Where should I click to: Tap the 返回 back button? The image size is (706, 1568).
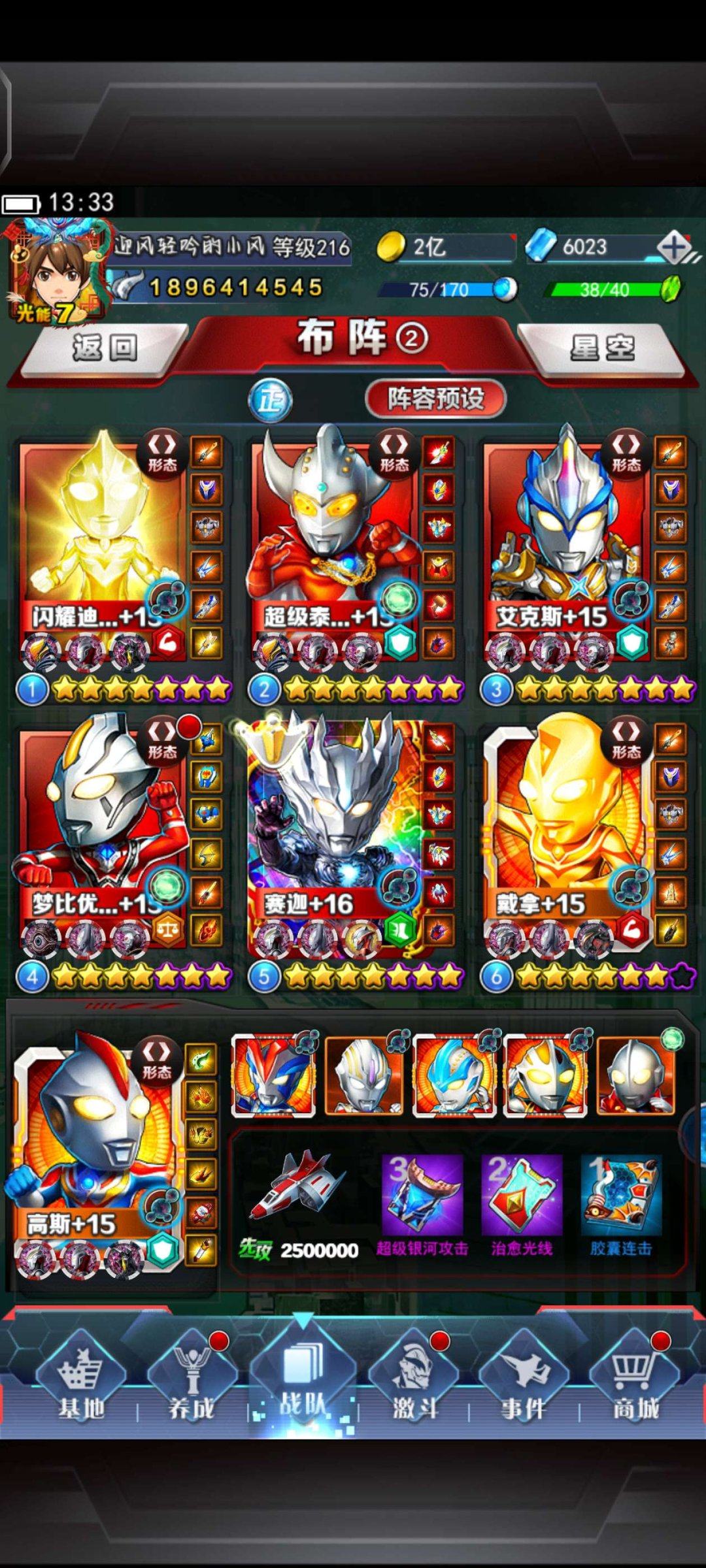[103, 347]
